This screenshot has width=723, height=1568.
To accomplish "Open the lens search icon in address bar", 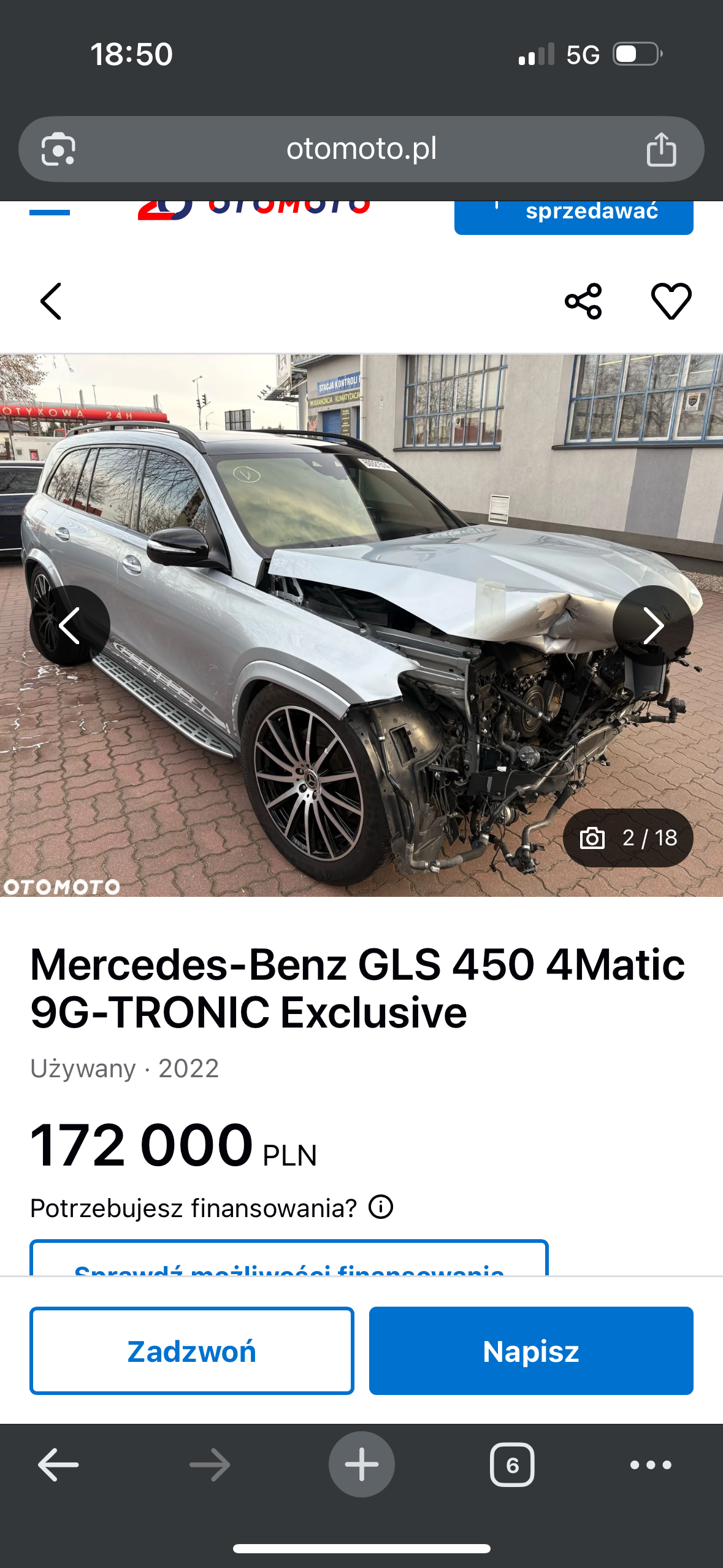I will 58,149.
